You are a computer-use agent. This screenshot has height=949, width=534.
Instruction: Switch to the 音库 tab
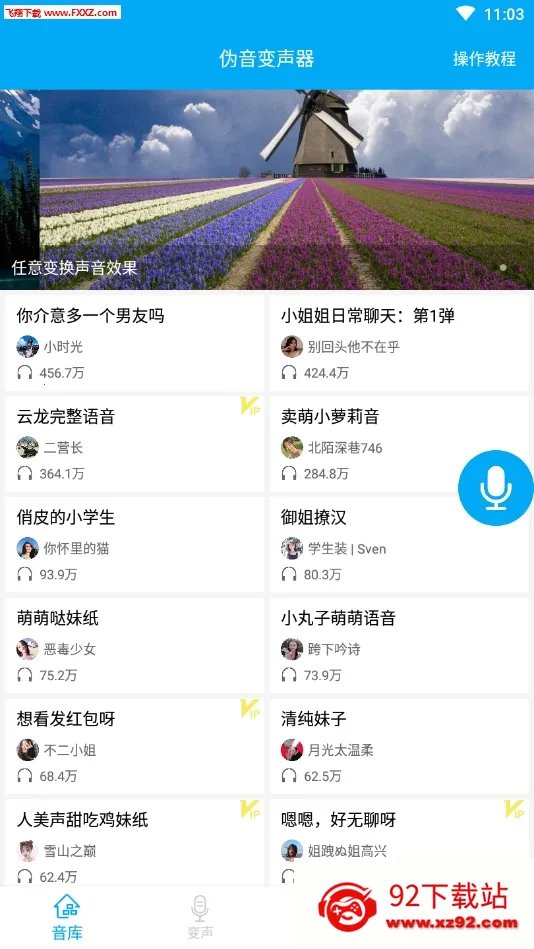[67, 917]
